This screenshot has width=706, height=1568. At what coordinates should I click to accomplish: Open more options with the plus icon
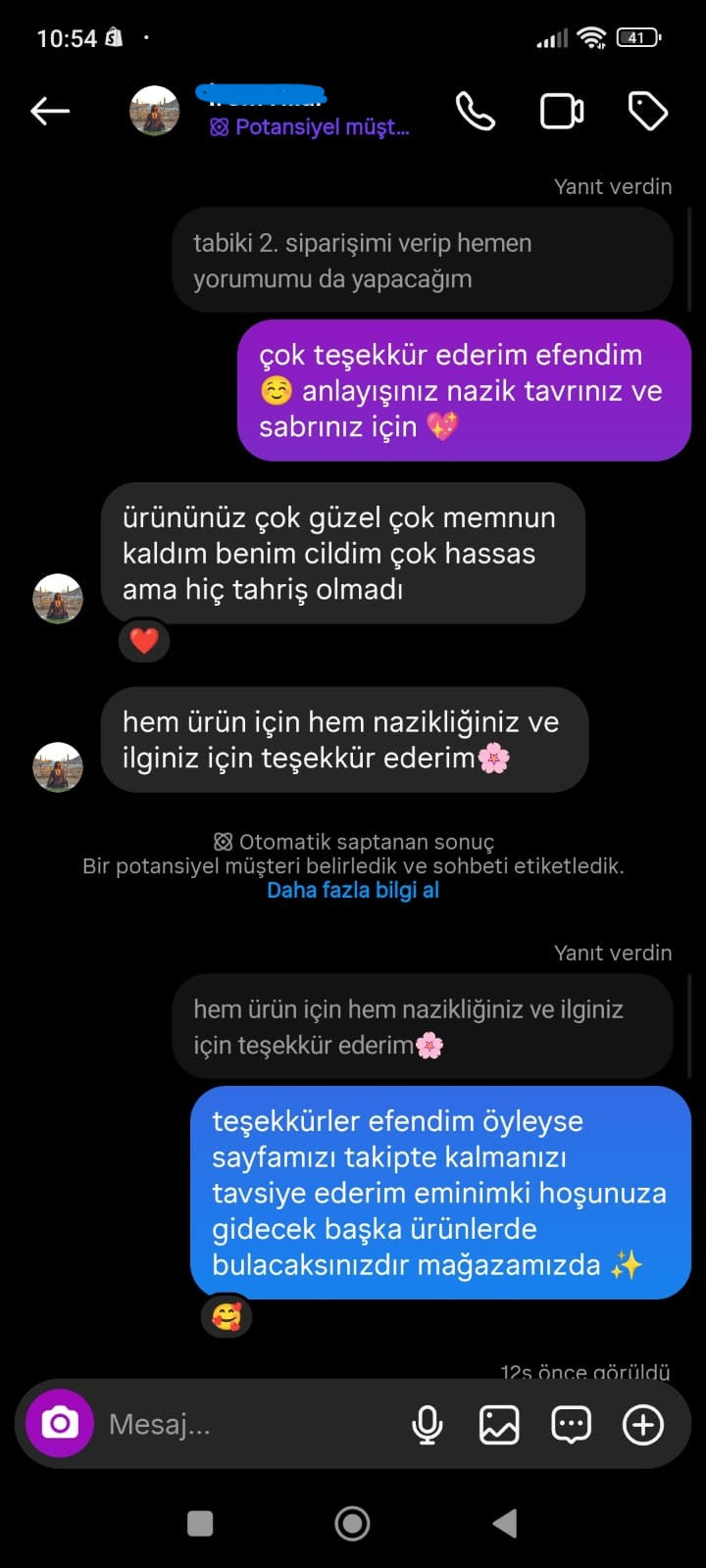click(x=643, y=1425)
